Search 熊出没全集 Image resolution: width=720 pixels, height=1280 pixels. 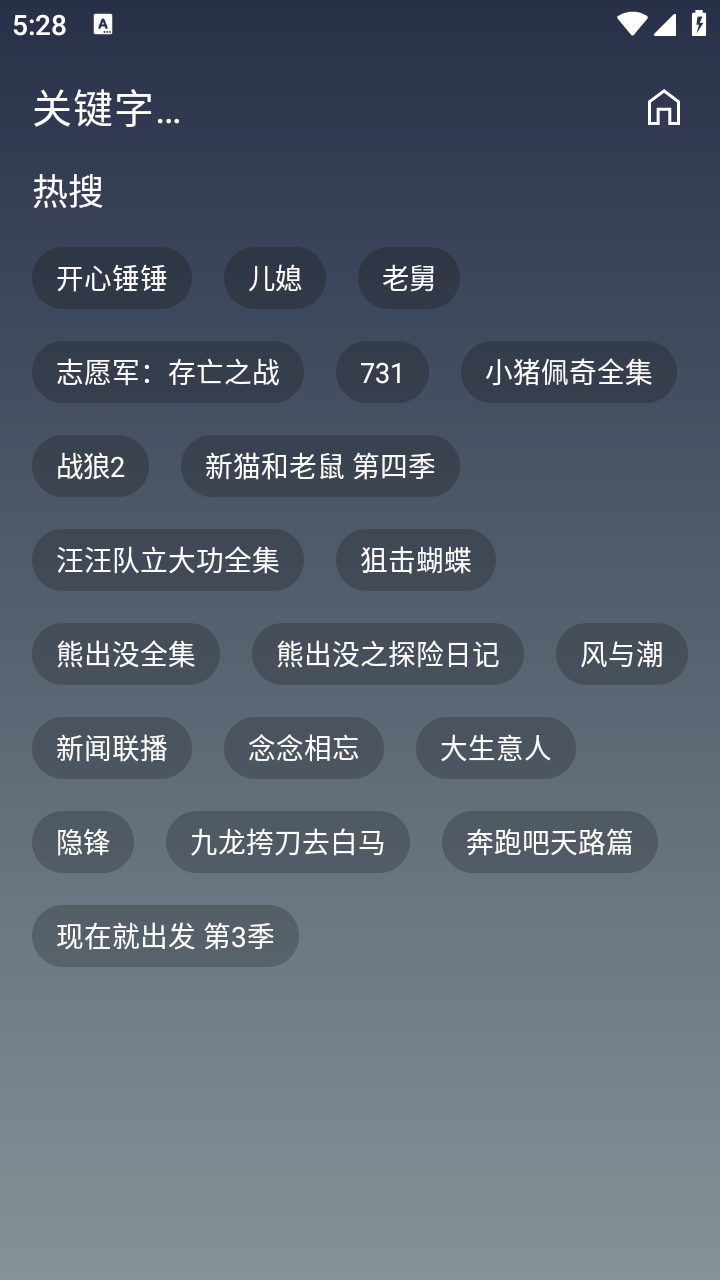point(126,654)
